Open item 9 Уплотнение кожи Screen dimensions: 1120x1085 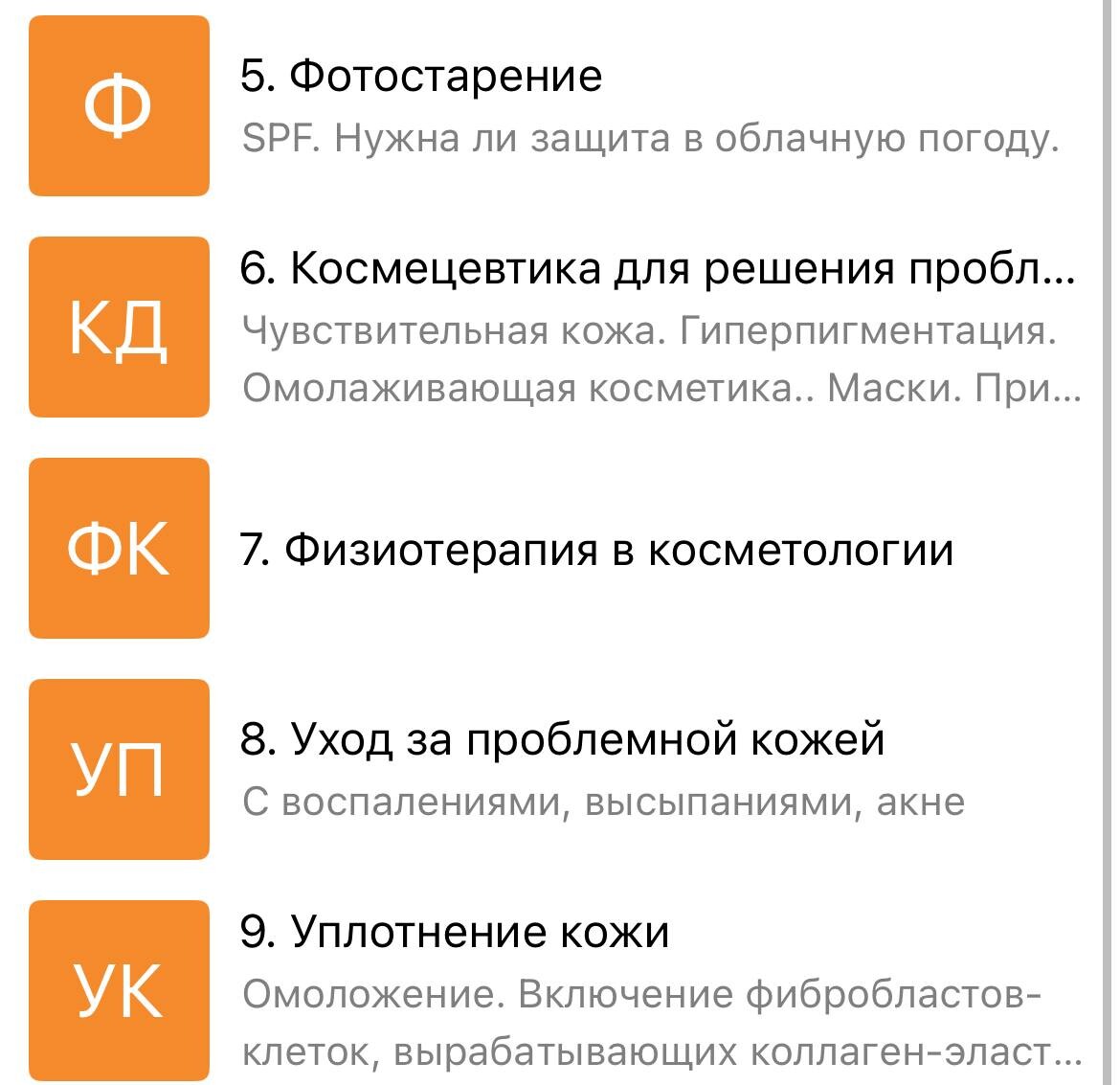(x=455, y=932)
